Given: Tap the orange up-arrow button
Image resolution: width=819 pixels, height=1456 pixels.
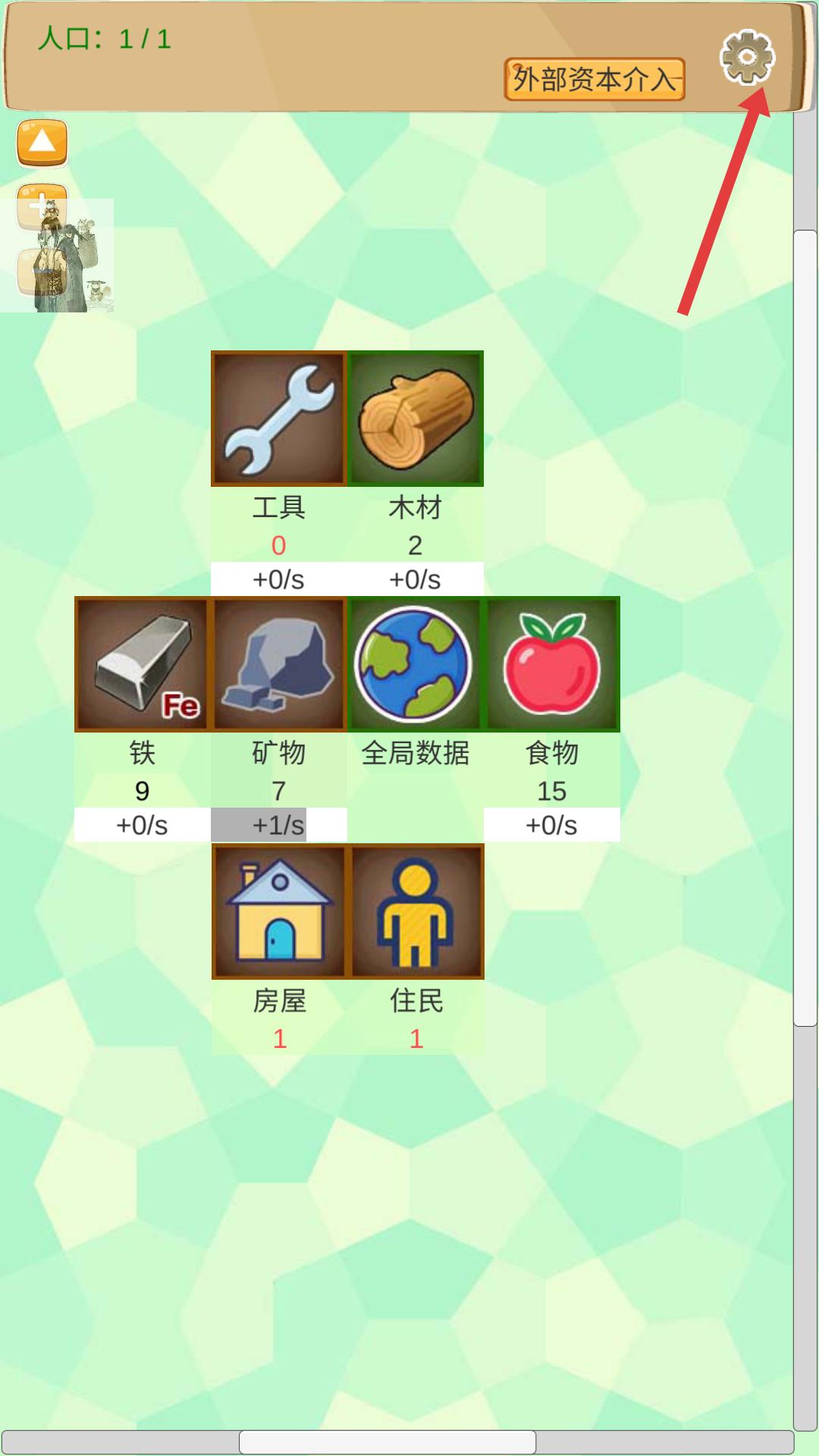Looking at the screenshot, I should (x=42, y=142).
